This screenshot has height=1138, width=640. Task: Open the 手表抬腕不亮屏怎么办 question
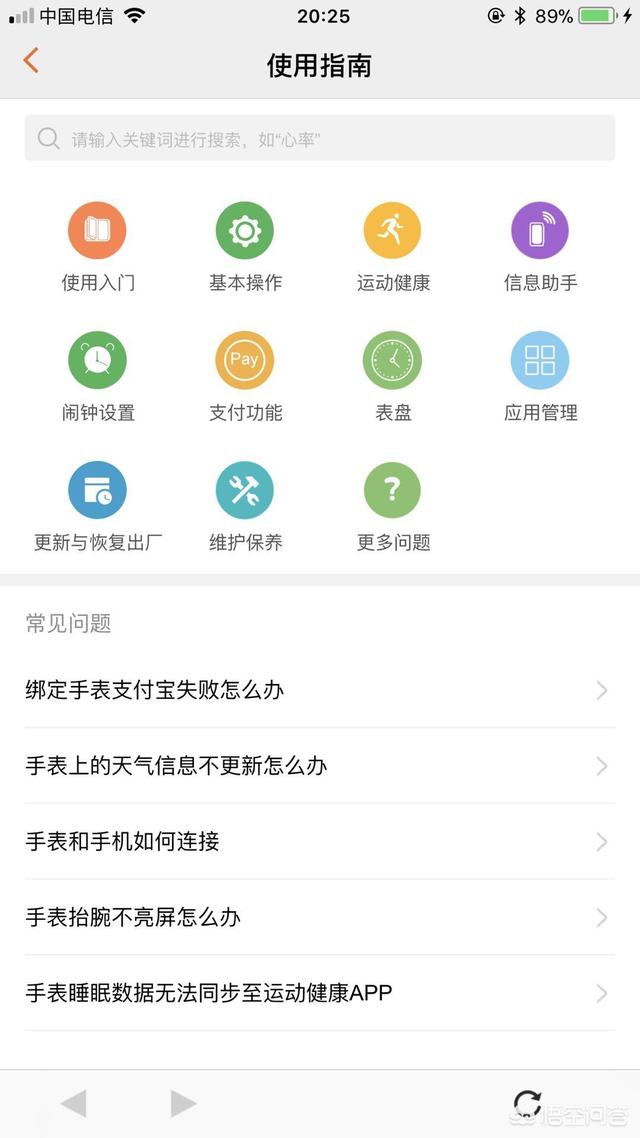click(x=318, y=918)
